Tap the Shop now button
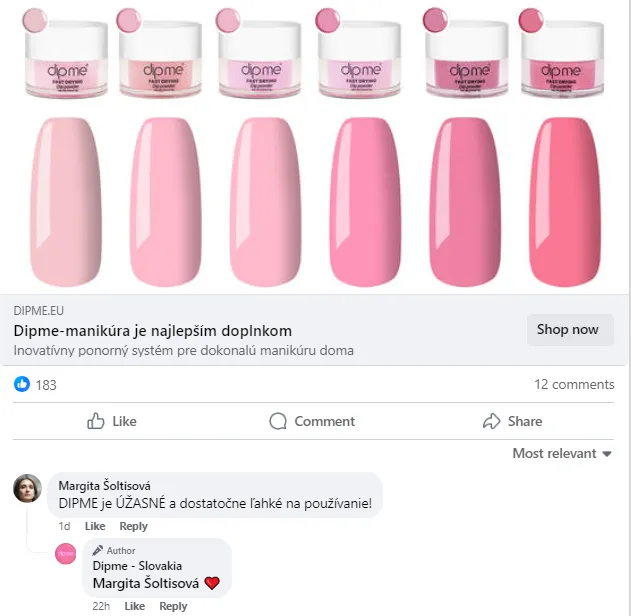 (570, 329)
